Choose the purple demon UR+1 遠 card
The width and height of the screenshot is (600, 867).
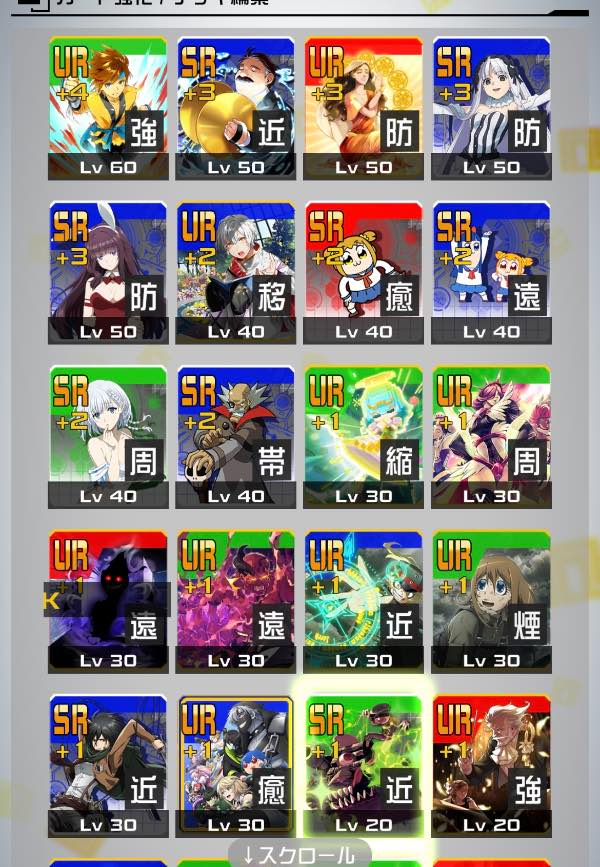click(236, 600)
